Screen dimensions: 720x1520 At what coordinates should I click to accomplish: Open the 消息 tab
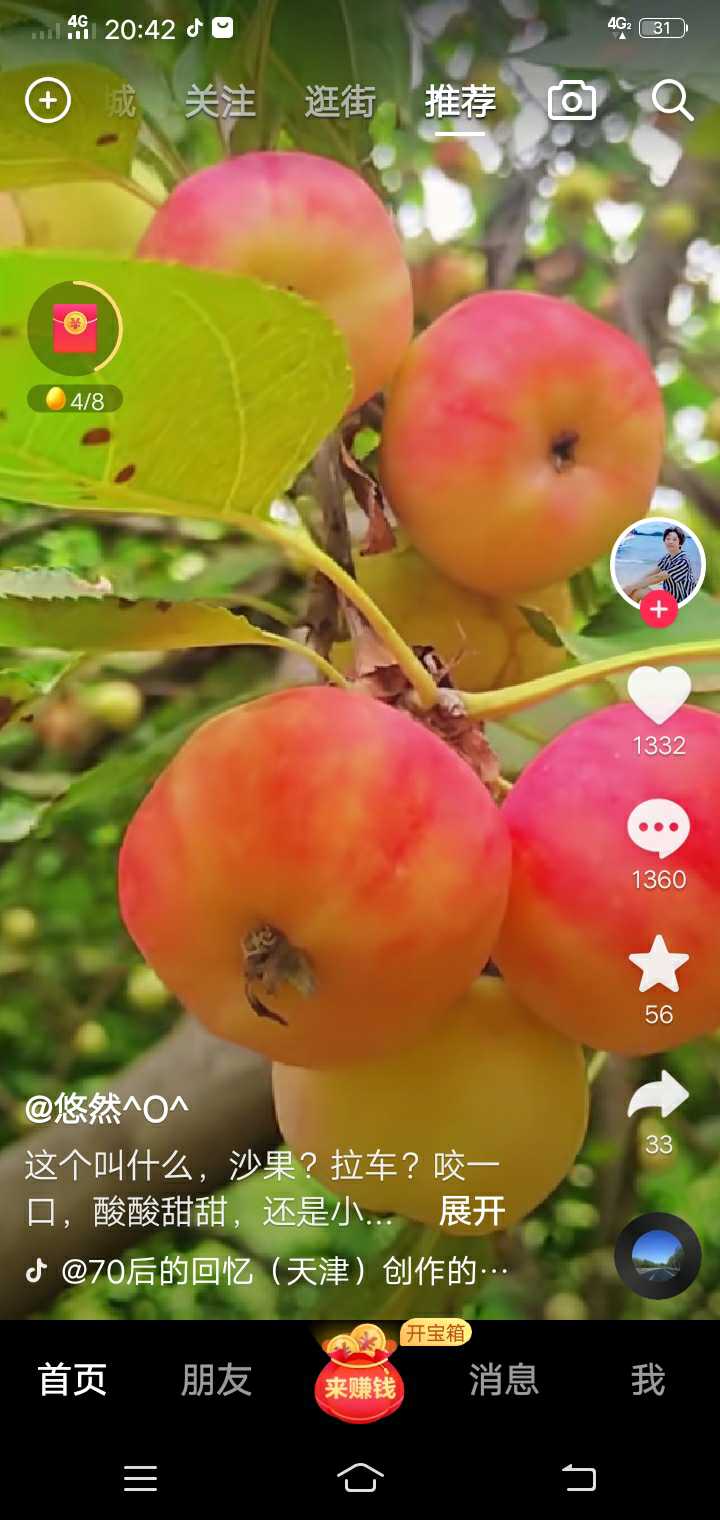[504, 1380]
